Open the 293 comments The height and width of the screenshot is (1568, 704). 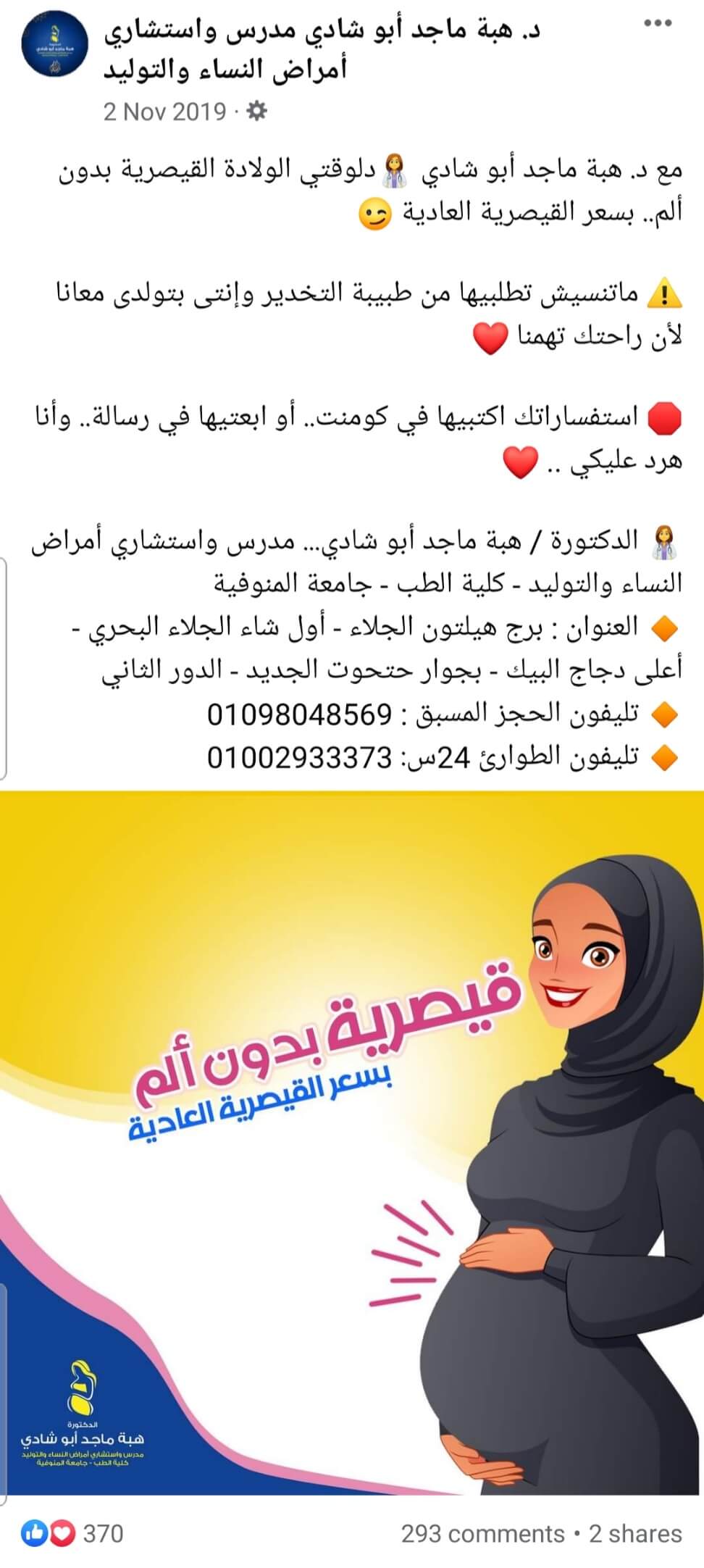pyautogui.click(x=482, y=1533)
